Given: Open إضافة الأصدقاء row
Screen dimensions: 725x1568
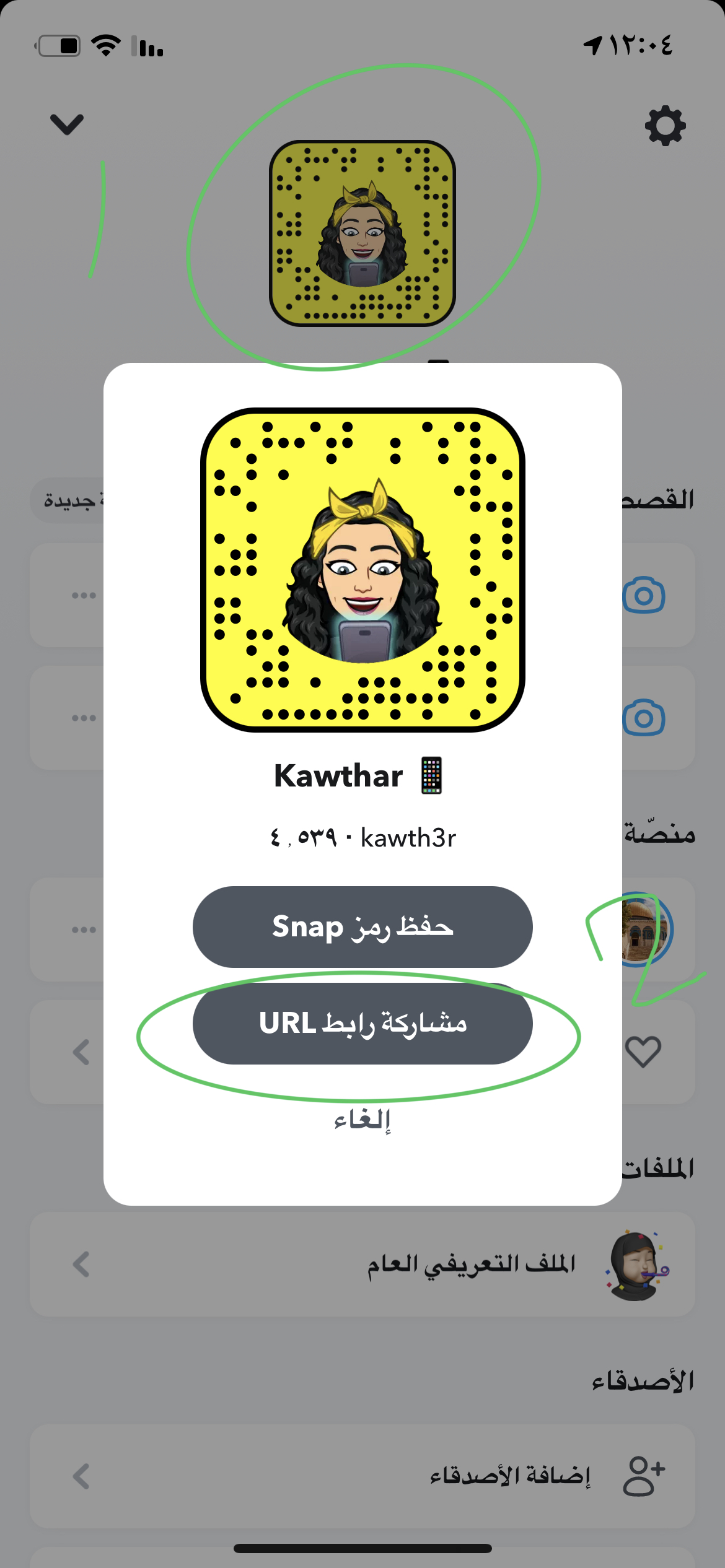Looking at the screenshot, I should pos(362,1476).
